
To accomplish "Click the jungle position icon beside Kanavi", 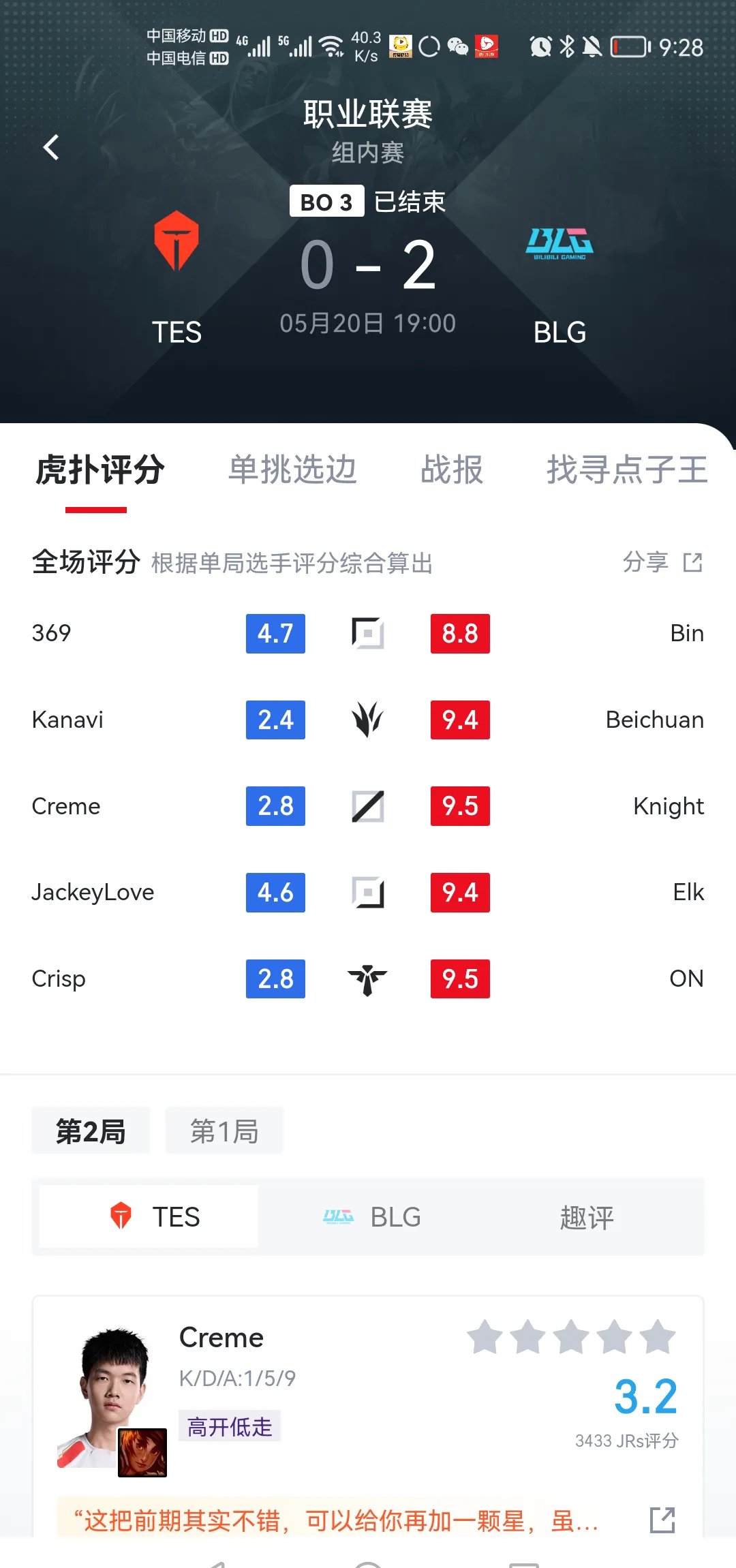I will point(367,720).
